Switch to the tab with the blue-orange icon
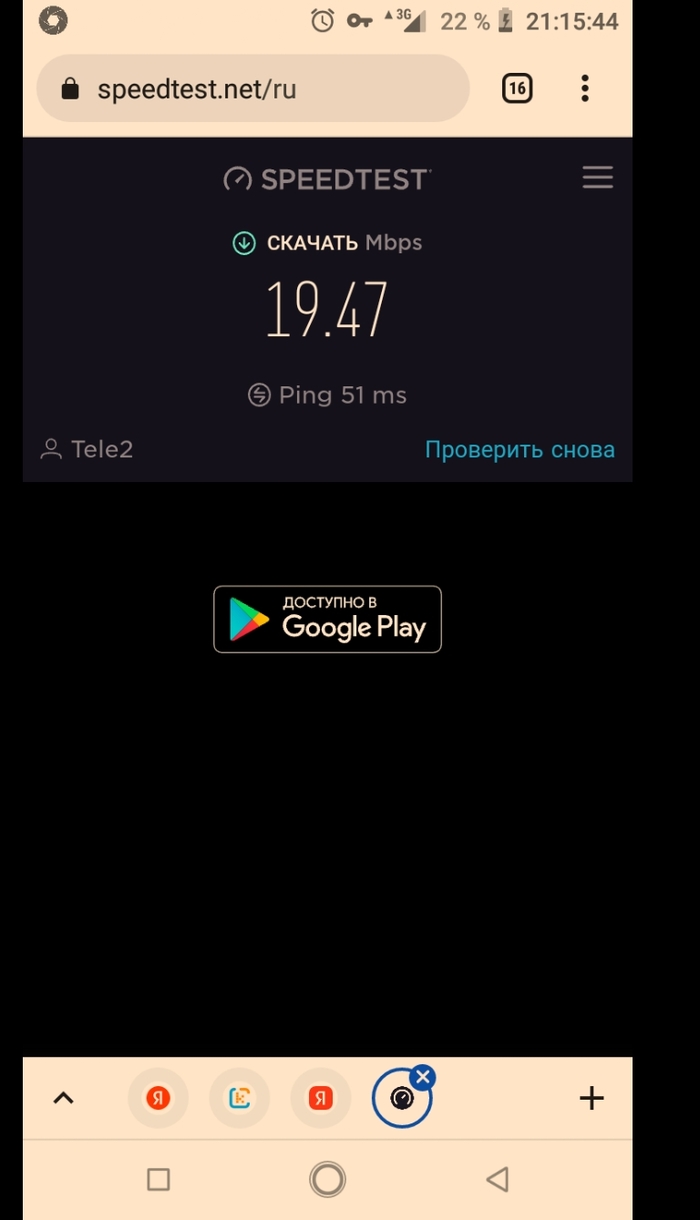700x1220 pixels. [239, 1098]
